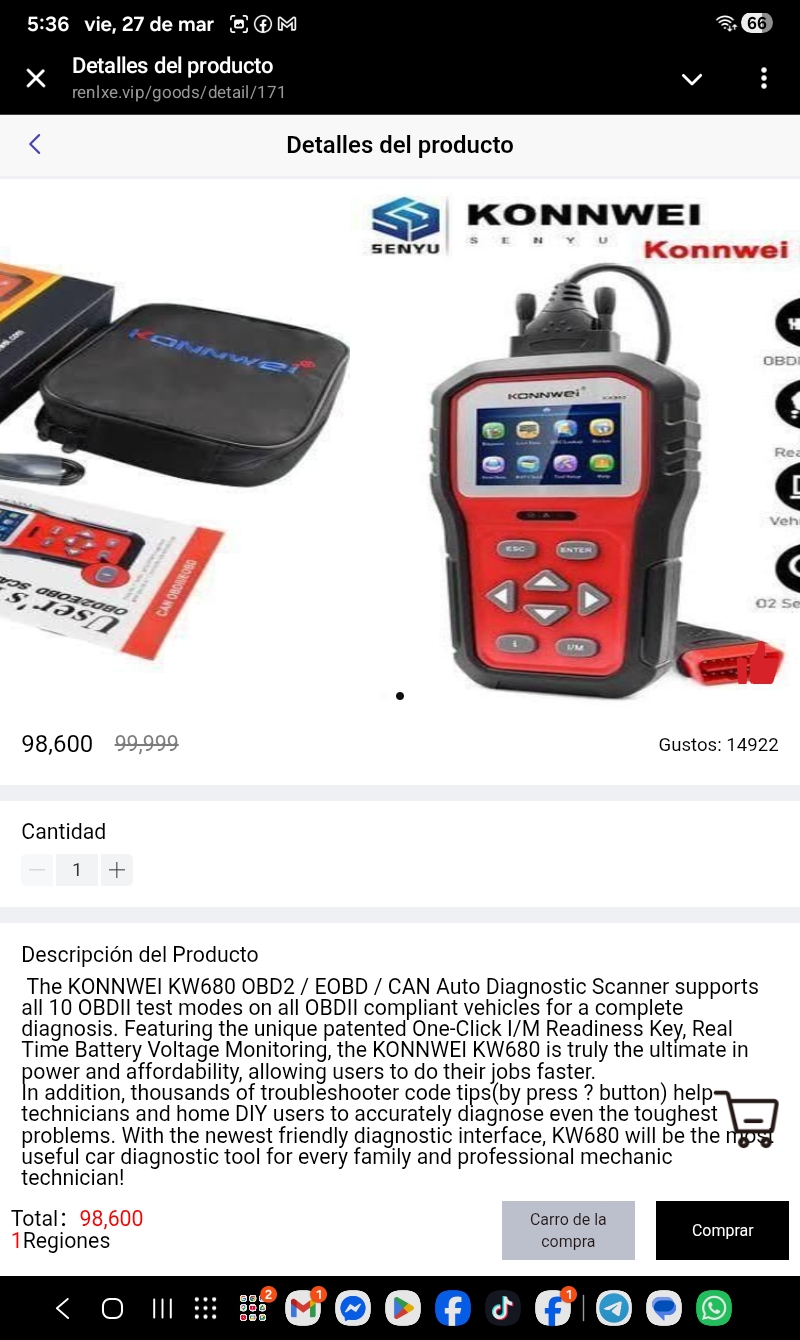The image size is (800, 1340).
Task: Open Gmail from the taskbar
Action: [x=303, y=1308]
